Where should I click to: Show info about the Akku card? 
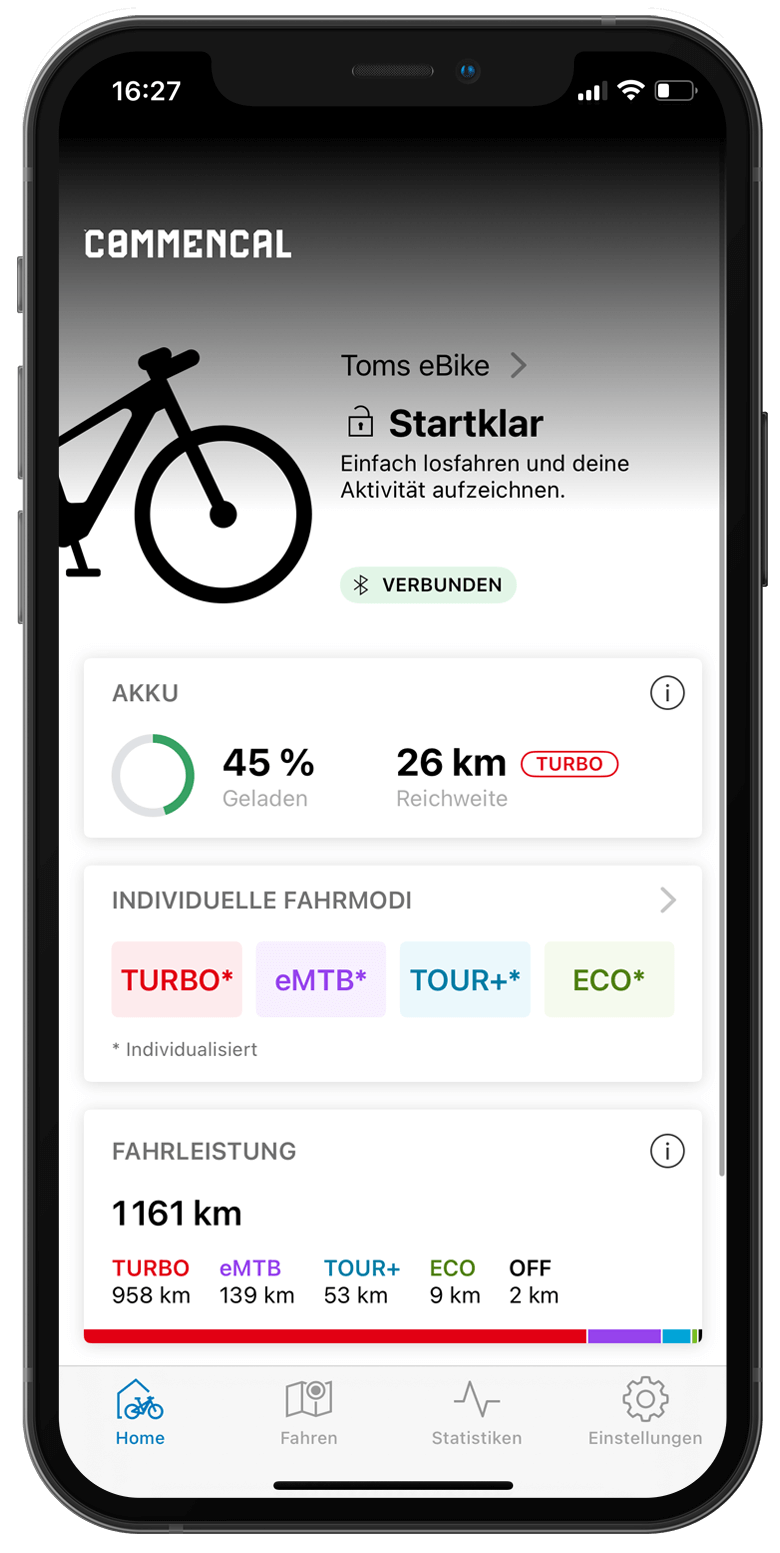[667, 693]
